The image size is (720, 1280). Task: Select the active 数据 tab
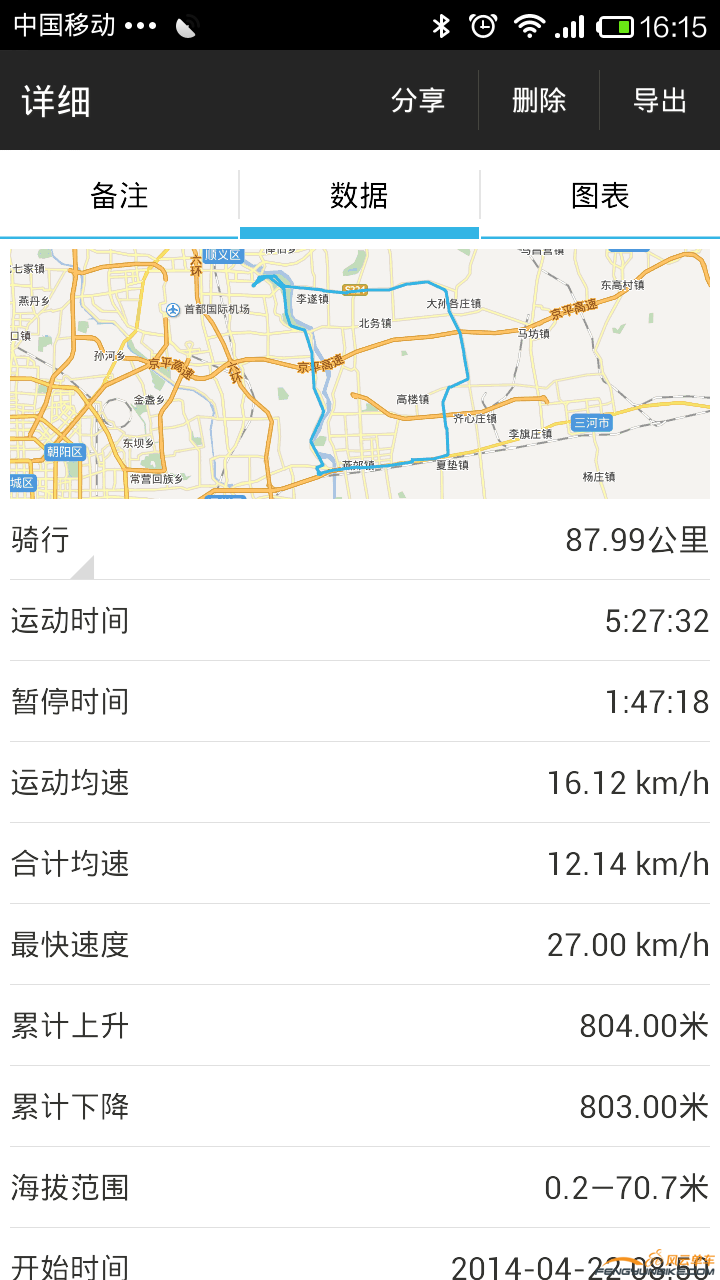(359, 197)
